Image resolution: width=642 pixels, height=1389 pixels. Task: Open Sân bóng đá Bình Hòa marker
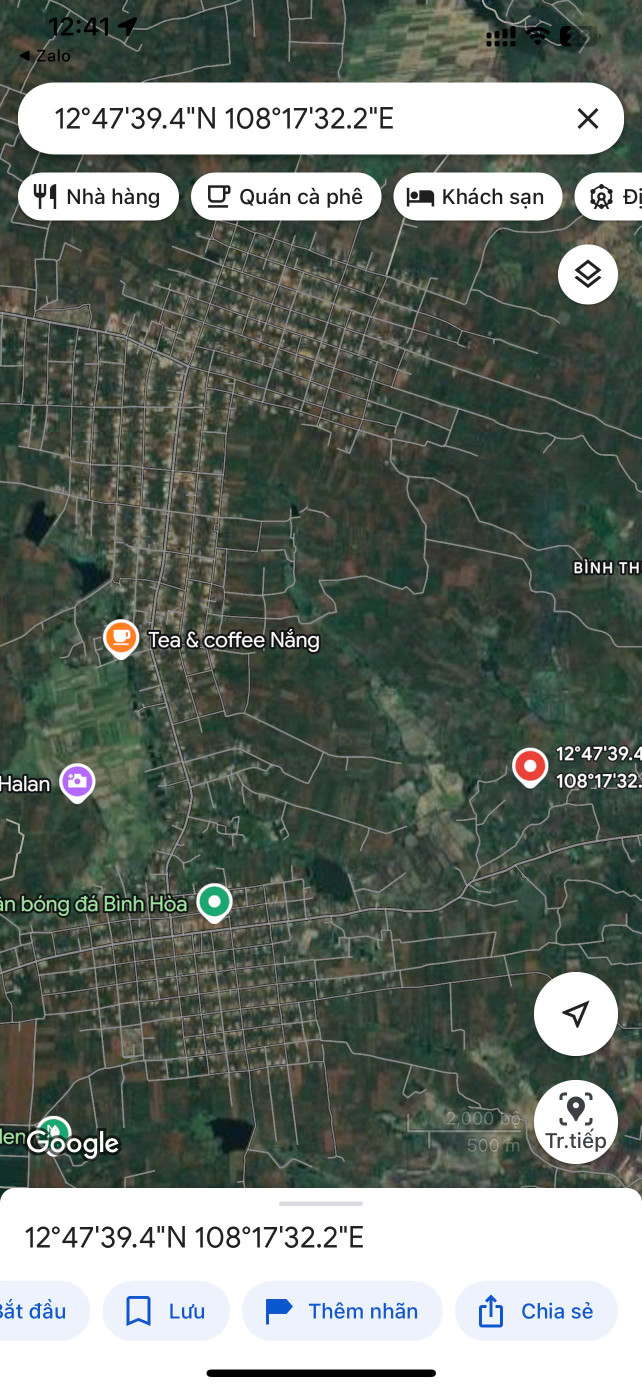pos(213,902)
